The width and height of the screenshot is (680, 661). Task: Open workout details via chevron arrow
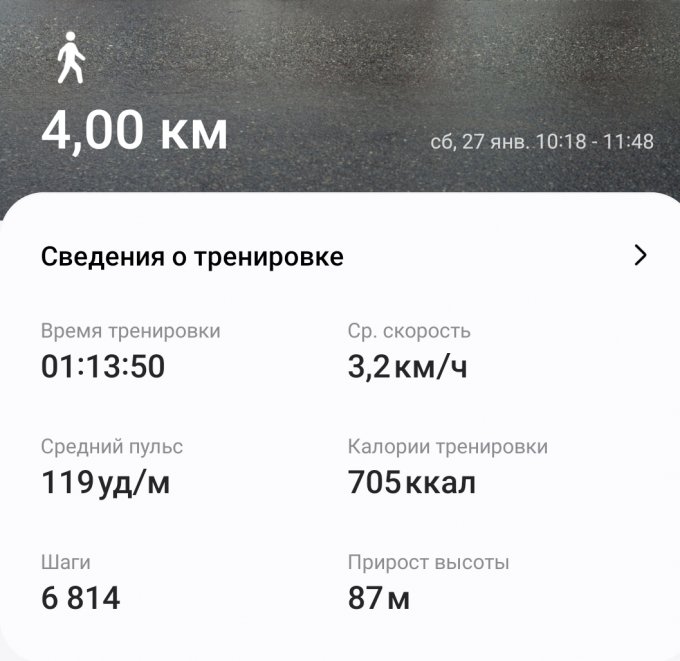point(641,256)
